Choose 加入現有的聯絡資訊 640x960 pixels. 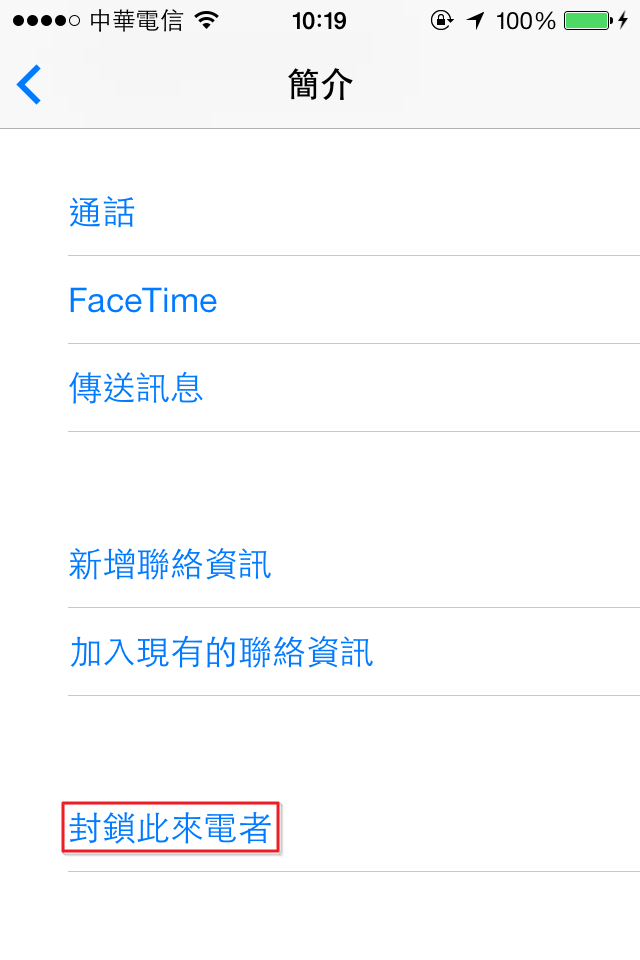tap(221, 652)
